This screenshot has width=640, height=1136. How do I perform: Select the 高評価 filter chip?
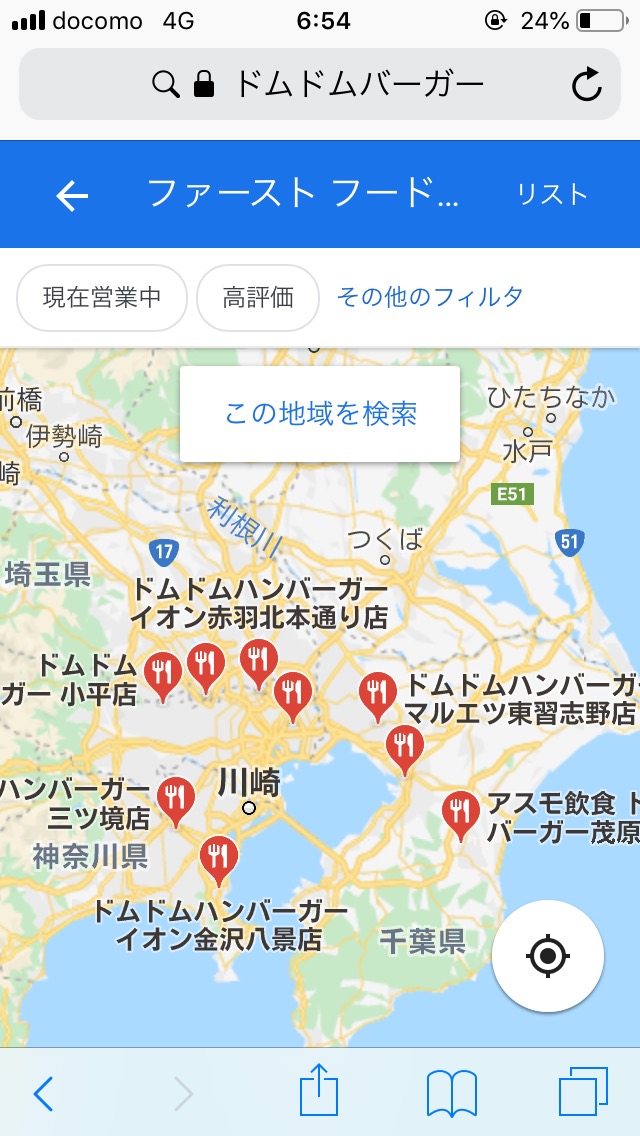(x=258, y=297)
